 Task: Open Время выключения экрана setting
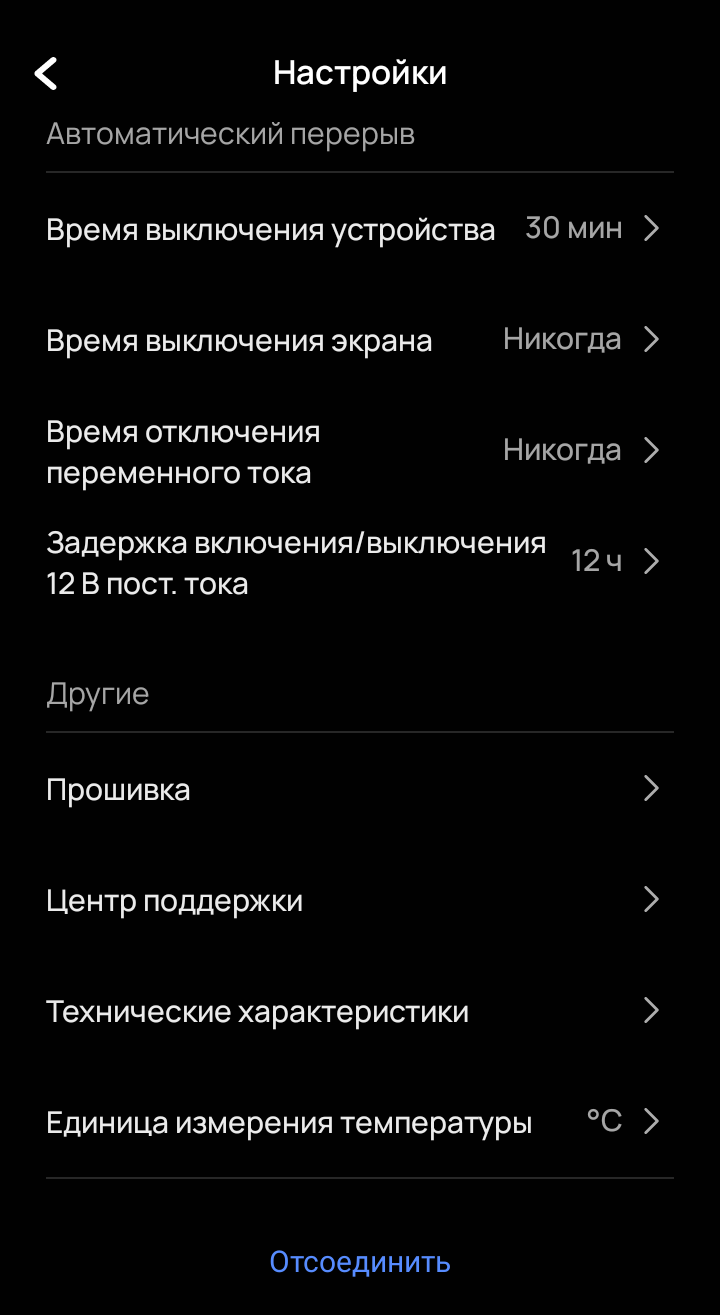pyautogui.click(x=358, y=340)
